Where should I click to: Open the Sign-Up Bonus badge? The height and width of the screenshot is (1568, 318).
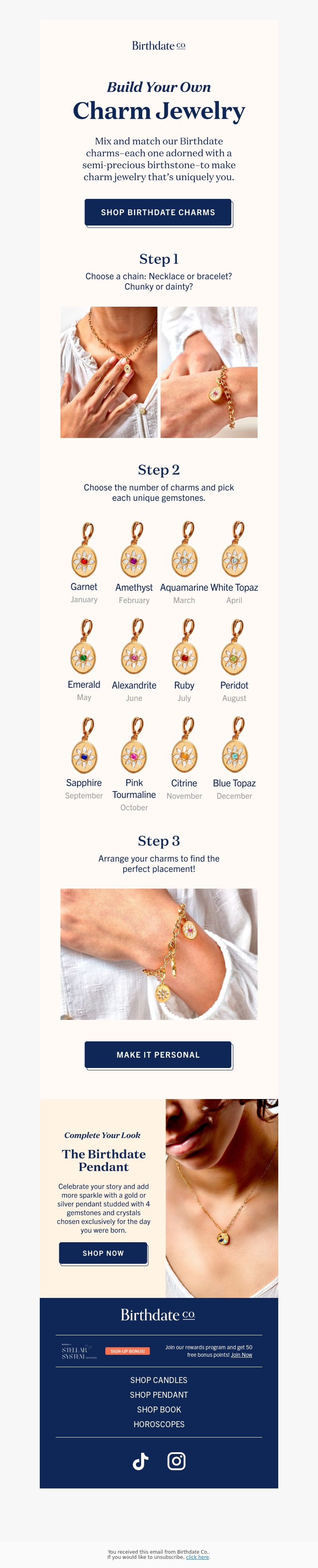(128, 1351)
